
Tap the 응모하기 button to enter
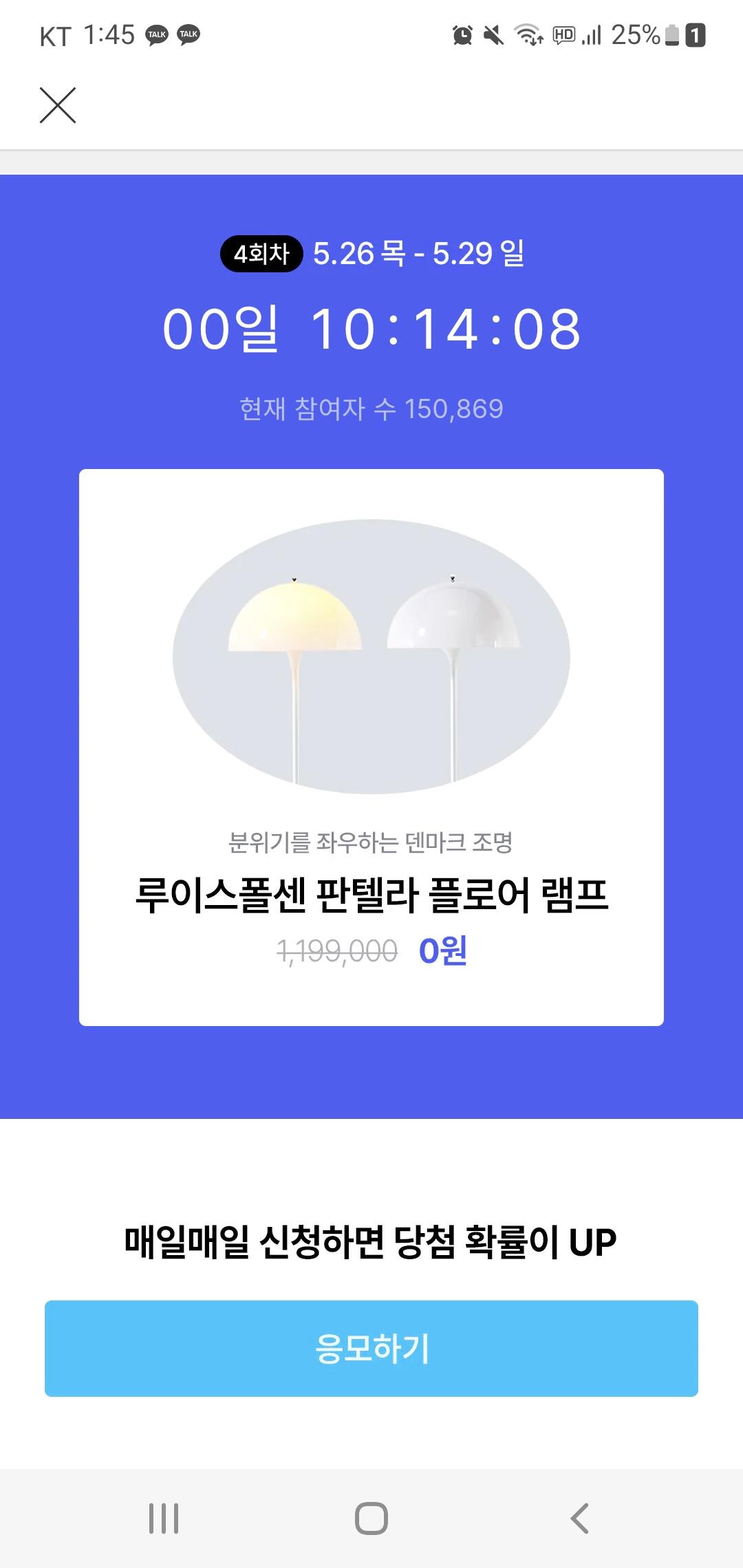click(371, 1348)
